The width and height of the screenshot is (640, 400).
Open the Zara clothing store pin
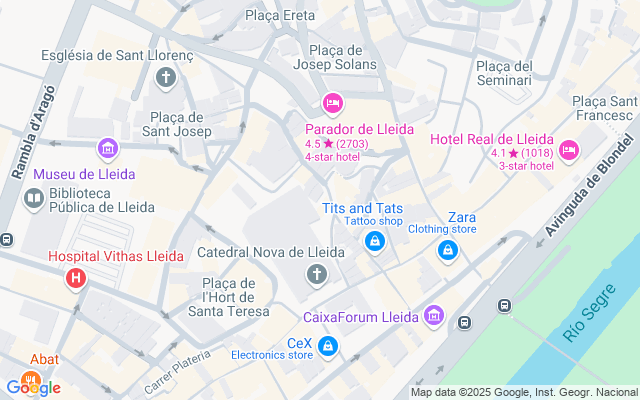pyautogui.click(x=448, y=250)
